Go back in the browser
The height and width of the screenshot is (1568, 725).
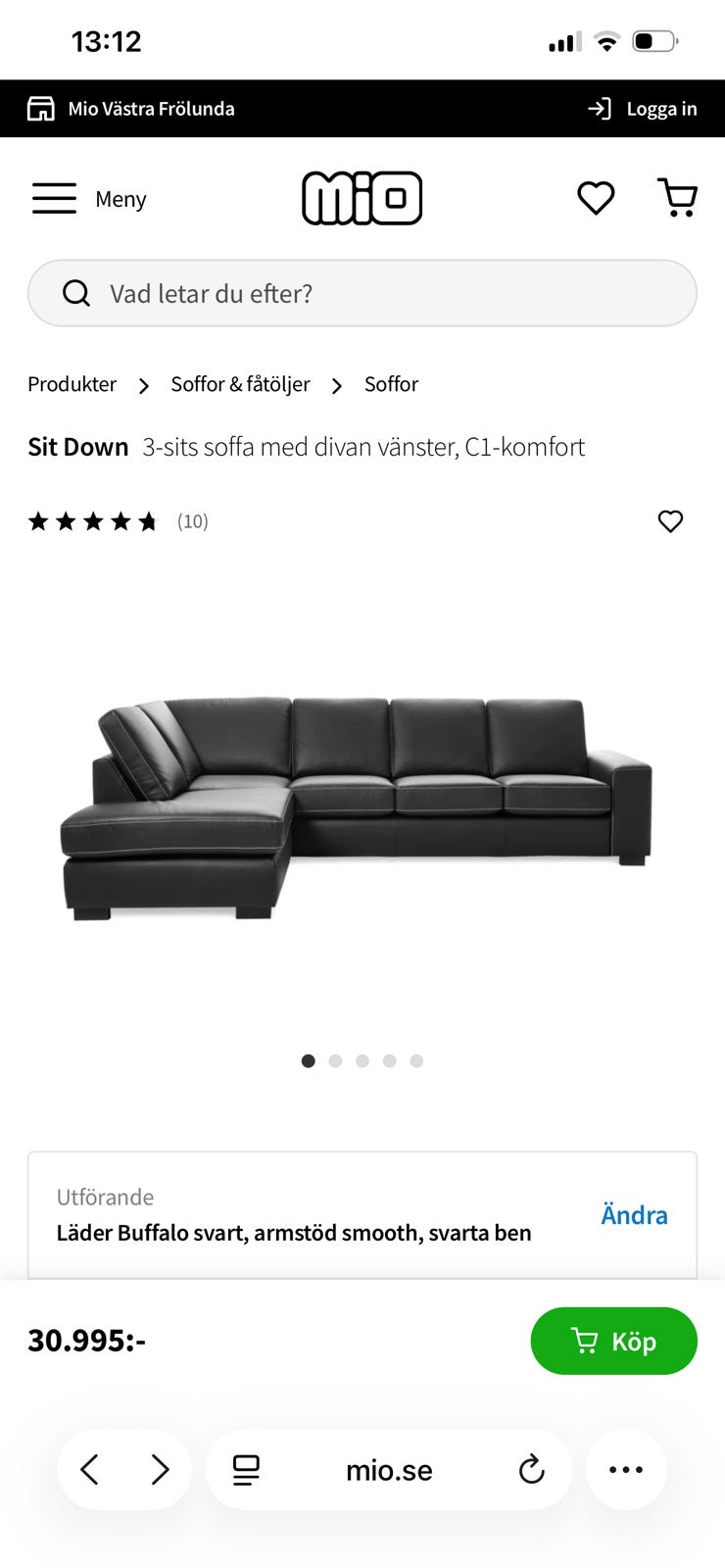(x=90, y=1470)
